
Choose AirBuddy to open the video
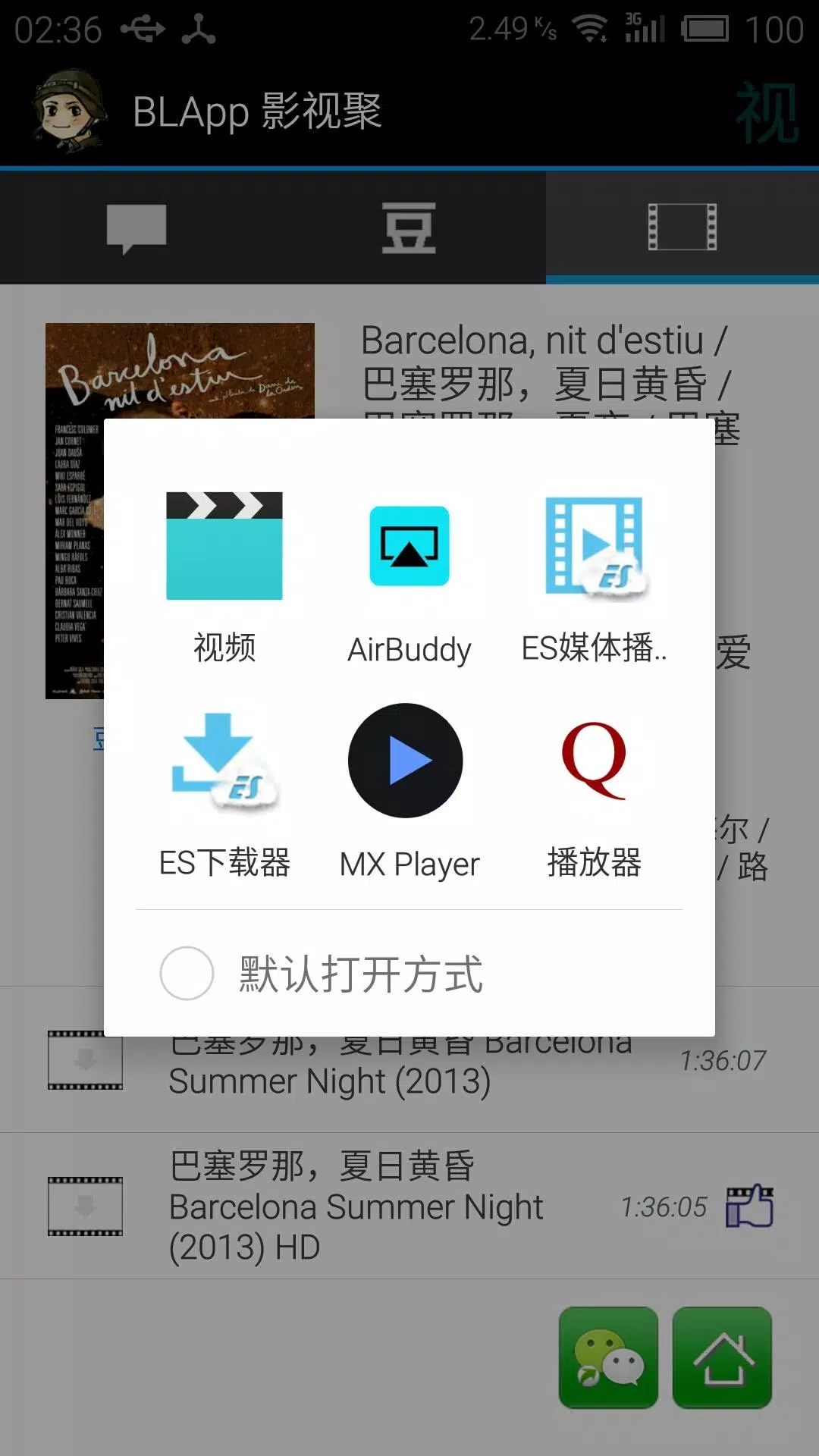[x=409, y=575]
